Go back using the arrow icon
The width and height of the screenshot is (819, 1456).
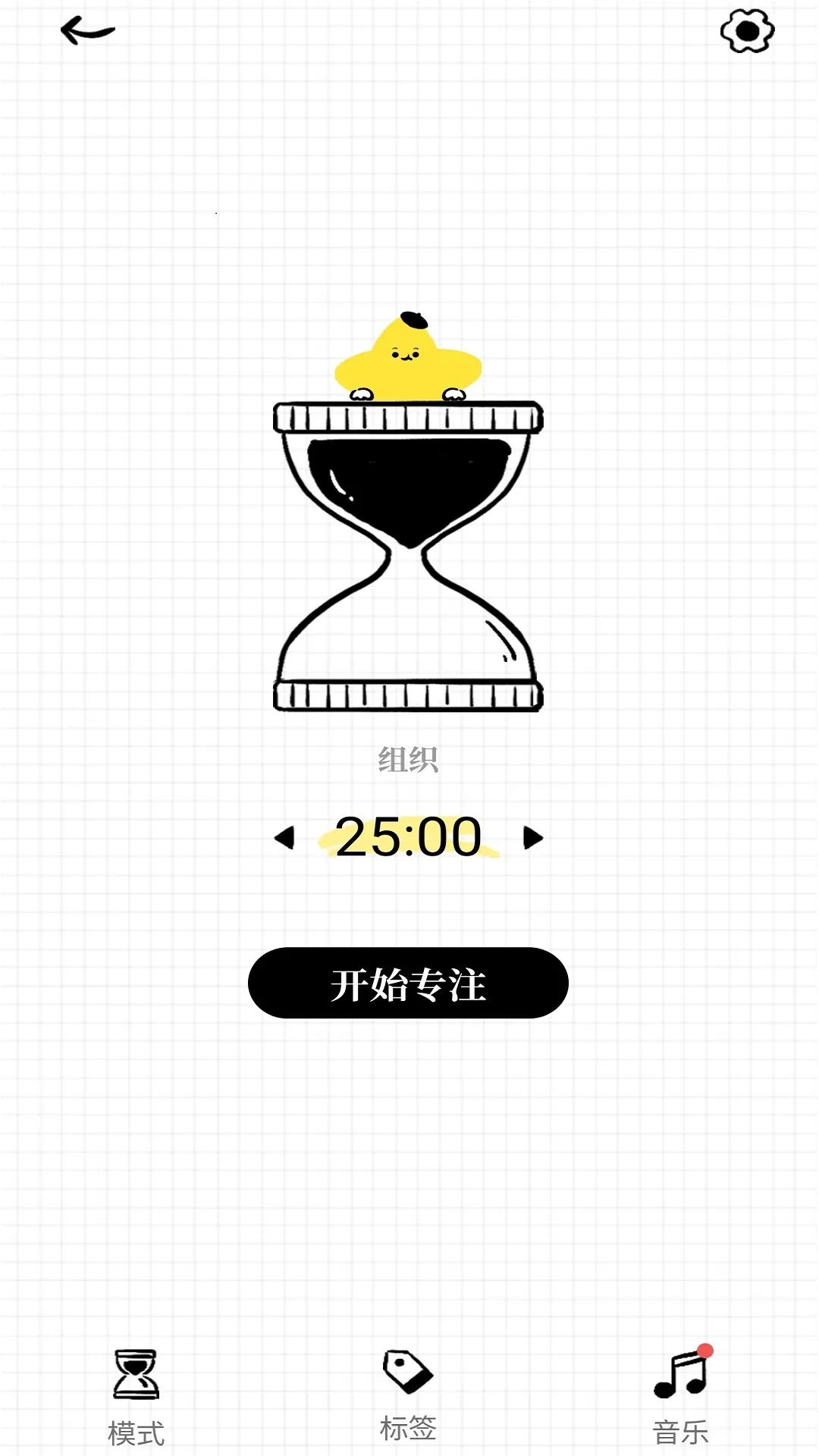tap(87, 31)
